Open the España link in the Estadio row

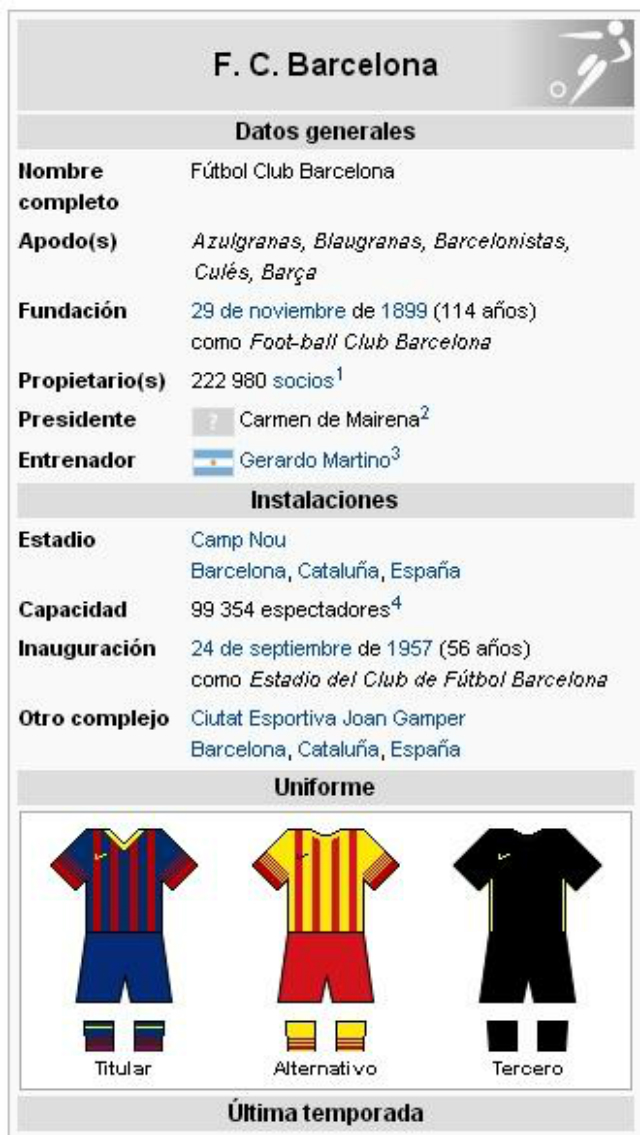[424, 571]
